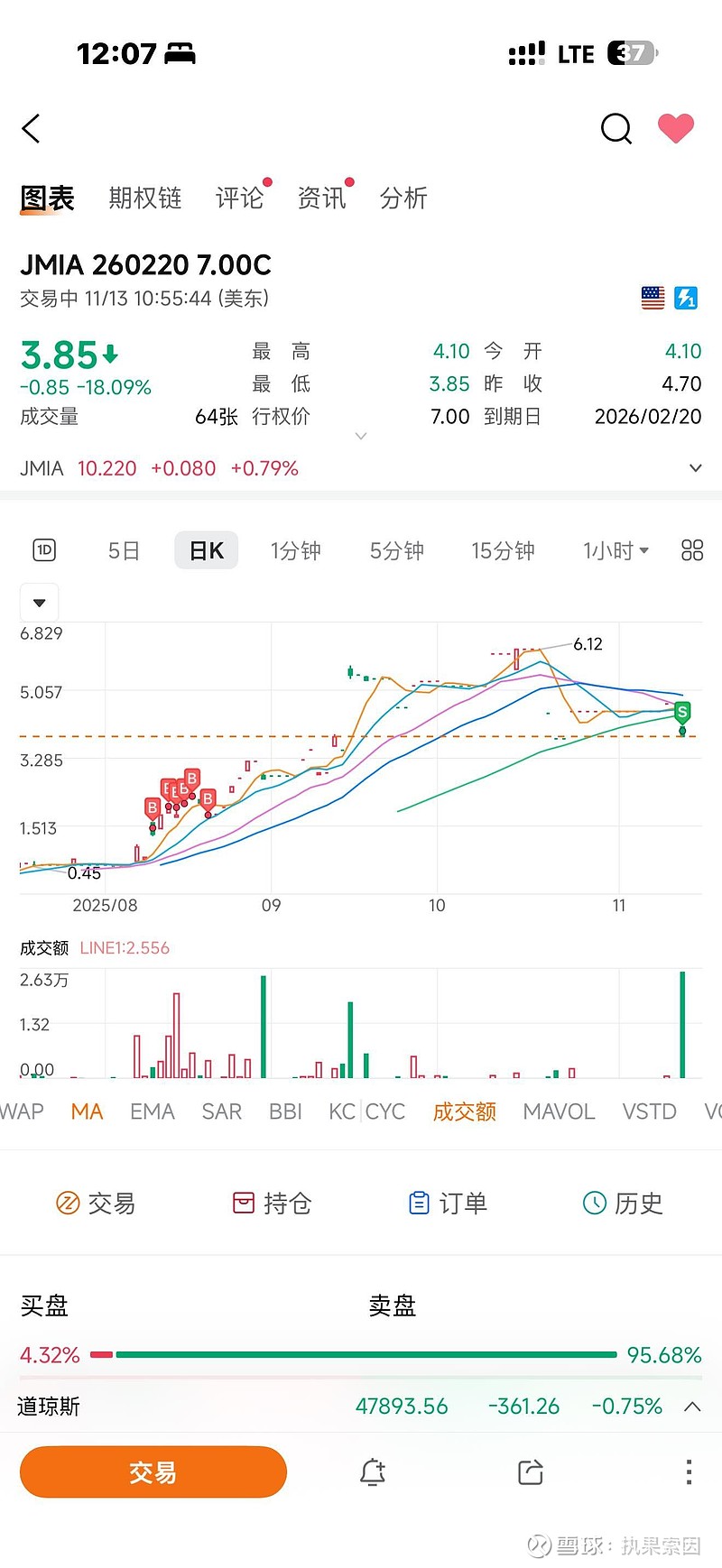Expand the JMIA underlying stock row

click(695, 468)
